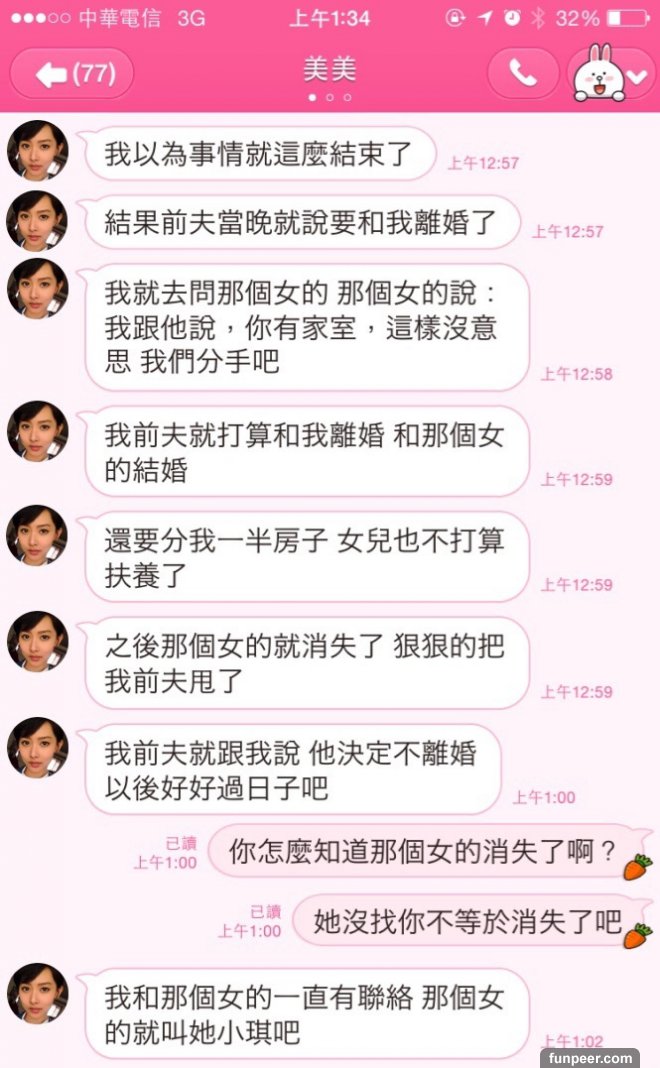Start a voice call with 美美
The width and height of the screenshot is (660, 1068).
point(523,73)
